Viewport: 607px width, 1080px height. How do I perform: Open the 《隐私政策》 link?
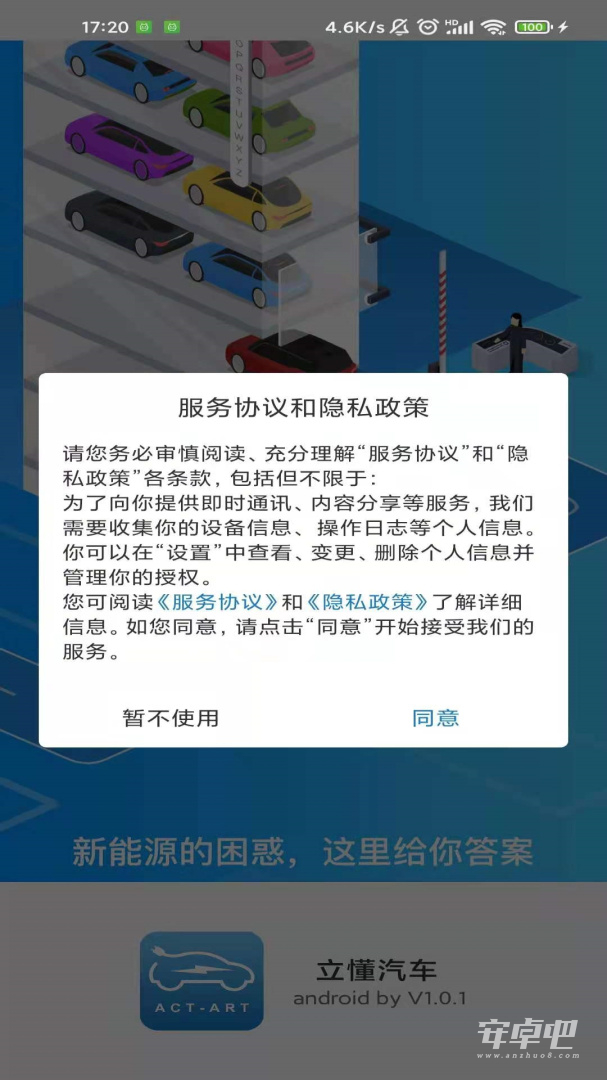(368, 602)
